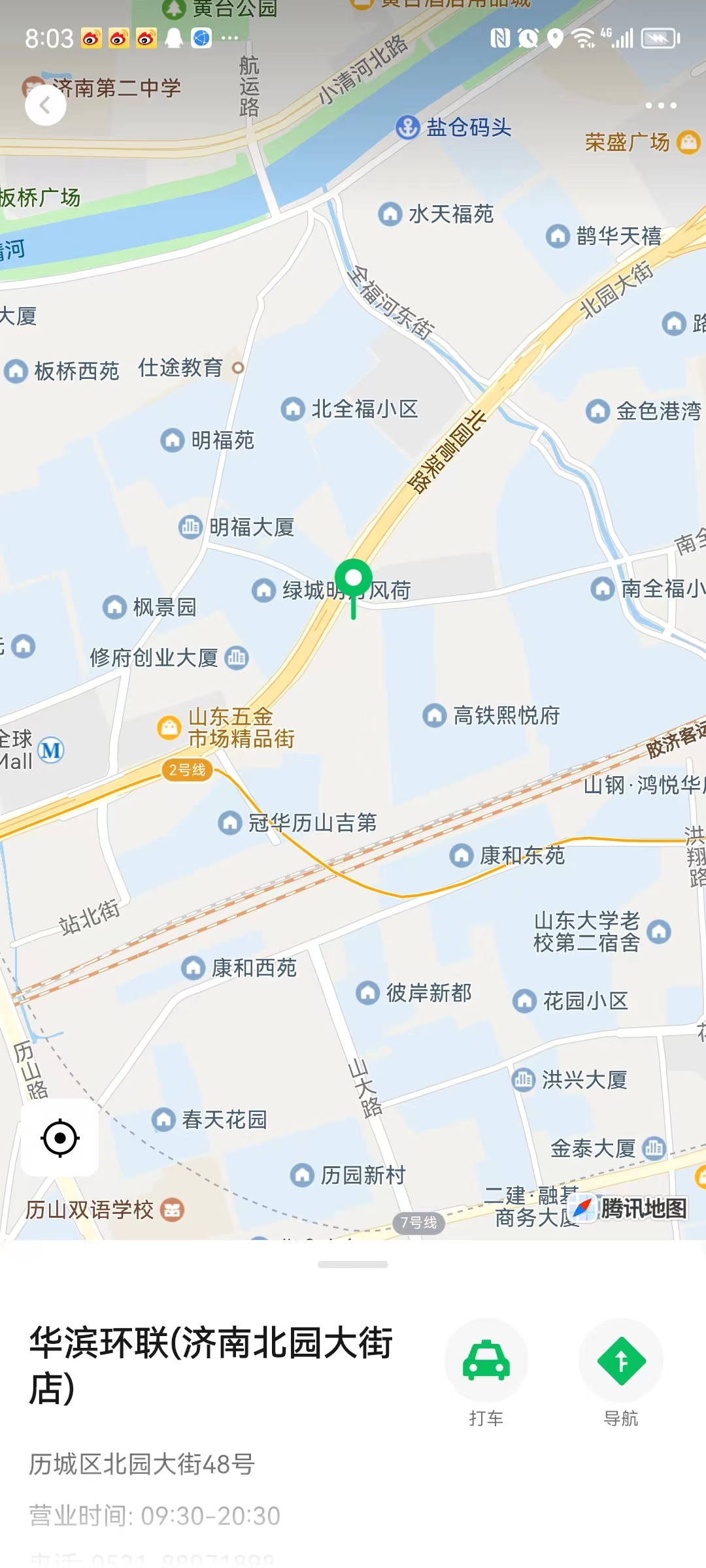706x1568 pixels.
Task: Open the three-dot overflow menu
Action: [661, 105]
